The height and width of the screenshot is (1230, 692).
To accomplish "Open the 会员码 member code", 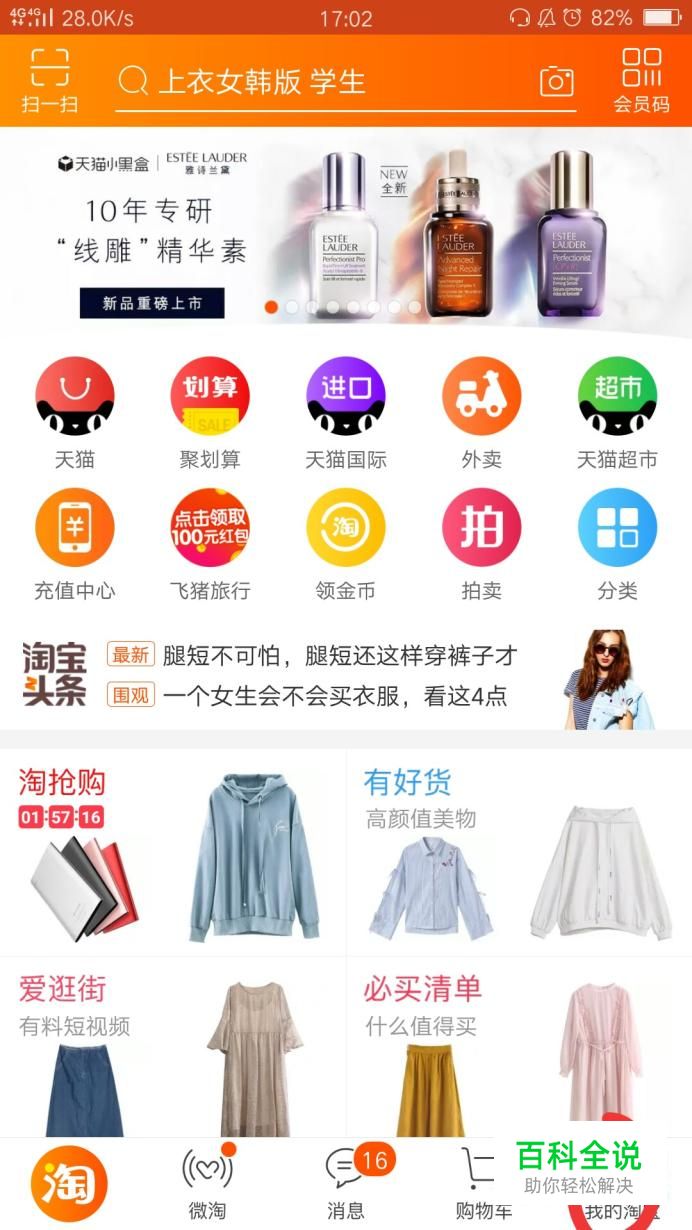I will pyautogui.click(x=641, y=80).
